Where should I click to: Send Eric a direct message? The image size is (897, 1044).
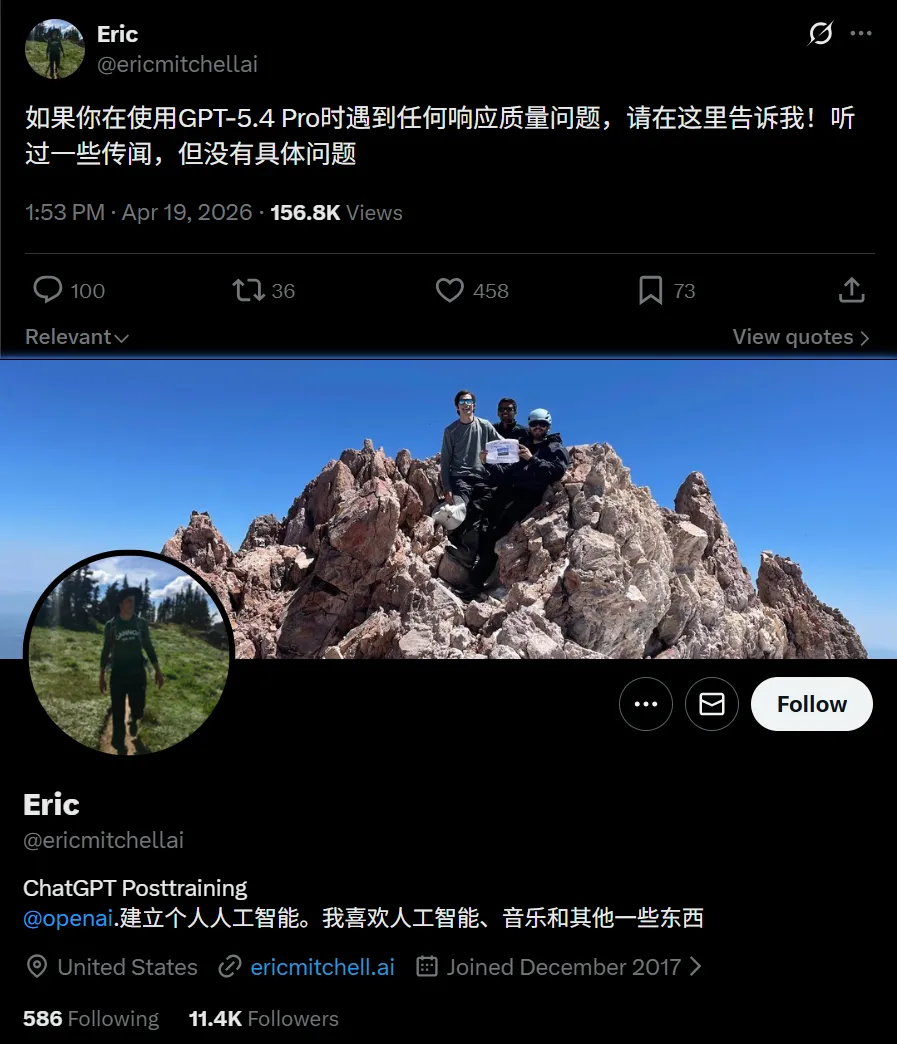pos(712,704)
